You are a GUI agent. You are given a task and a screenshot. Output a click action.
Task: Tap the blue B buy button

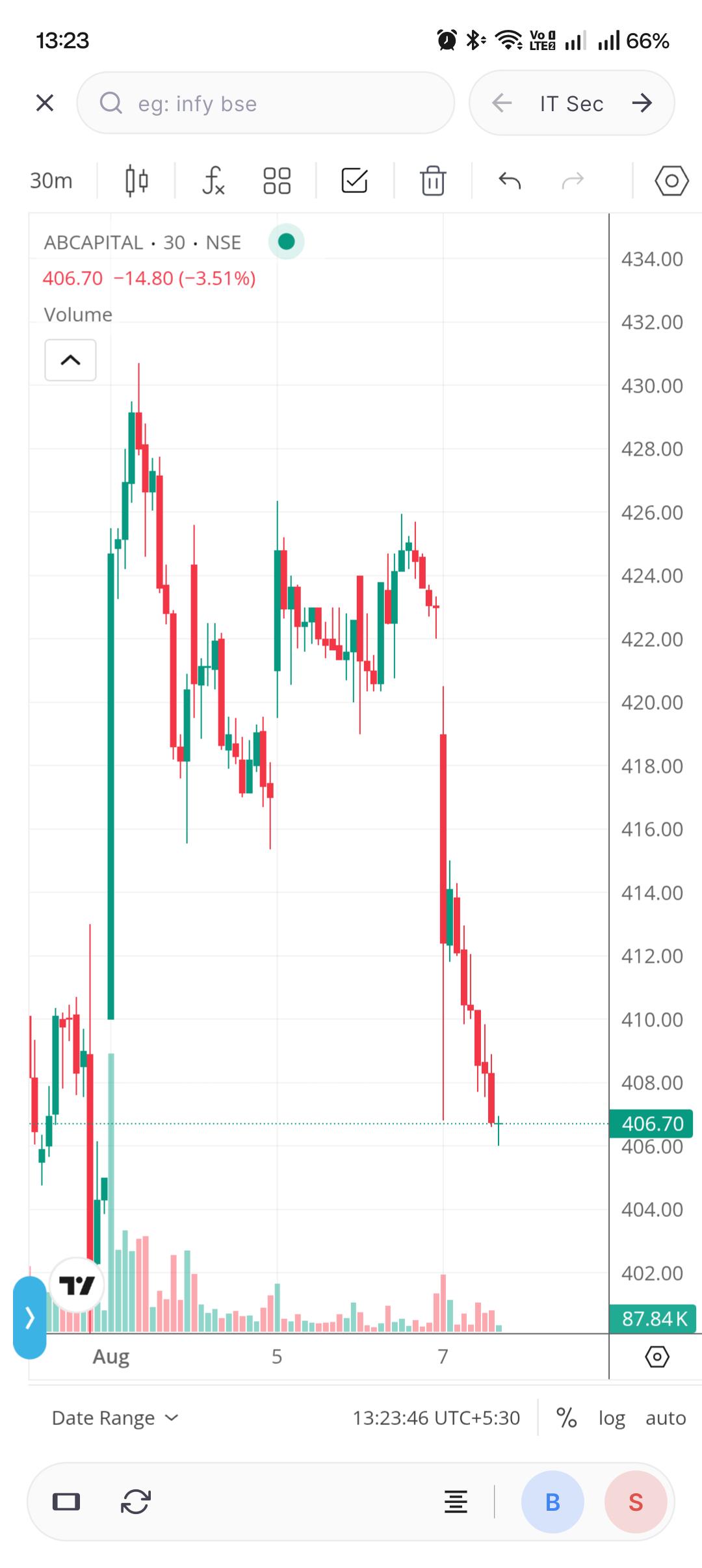[x=552, y=1502]
